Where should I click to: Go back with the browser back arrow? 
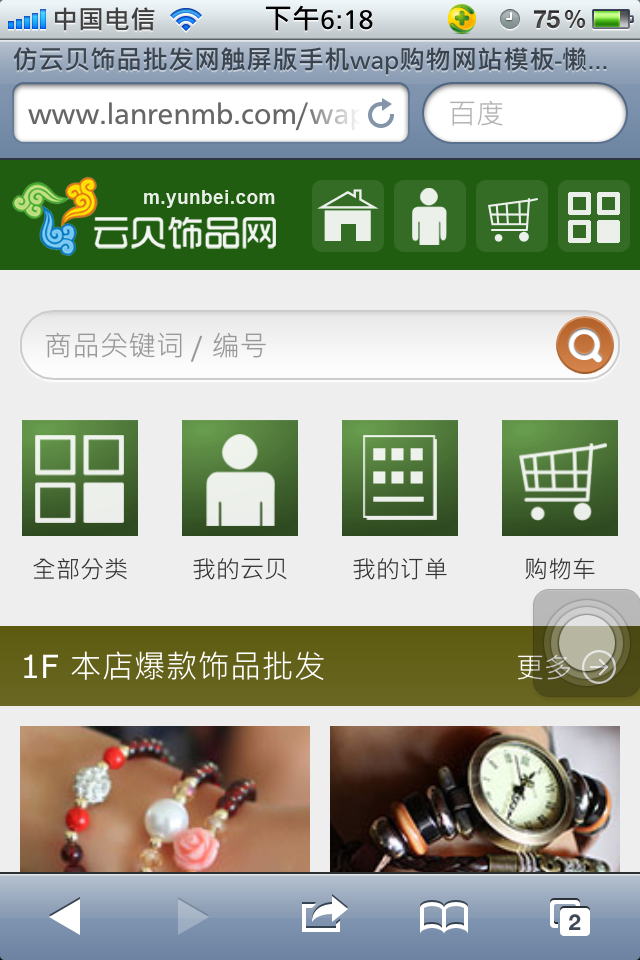[65, 916]
